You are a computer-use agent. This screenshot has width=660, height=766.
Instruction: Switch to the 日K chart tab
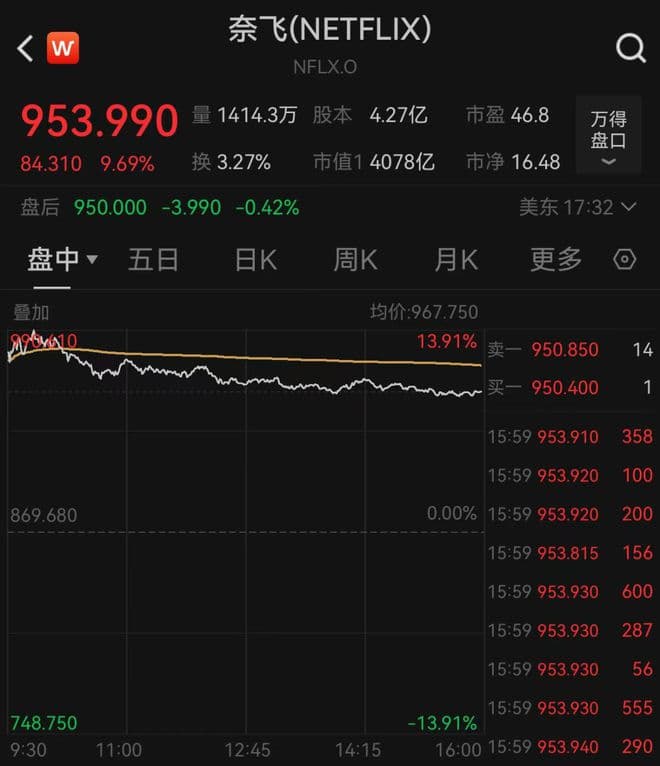tap(255, 261)
